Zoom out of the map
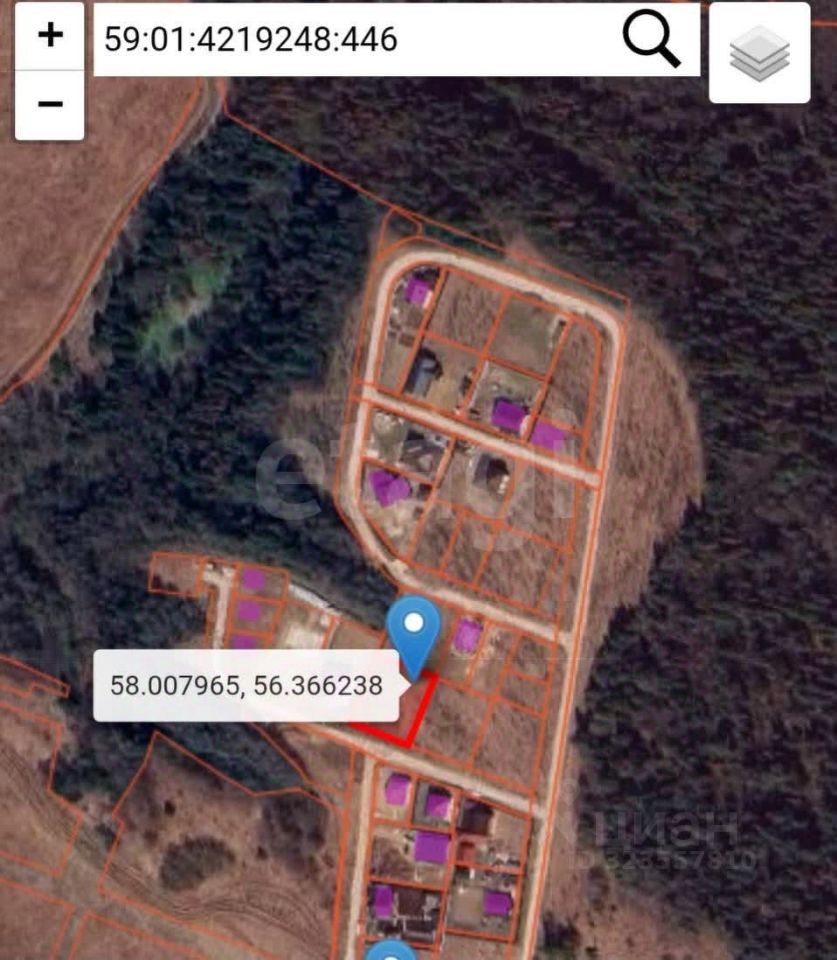The image size is (837, 960). coord(50,104)
